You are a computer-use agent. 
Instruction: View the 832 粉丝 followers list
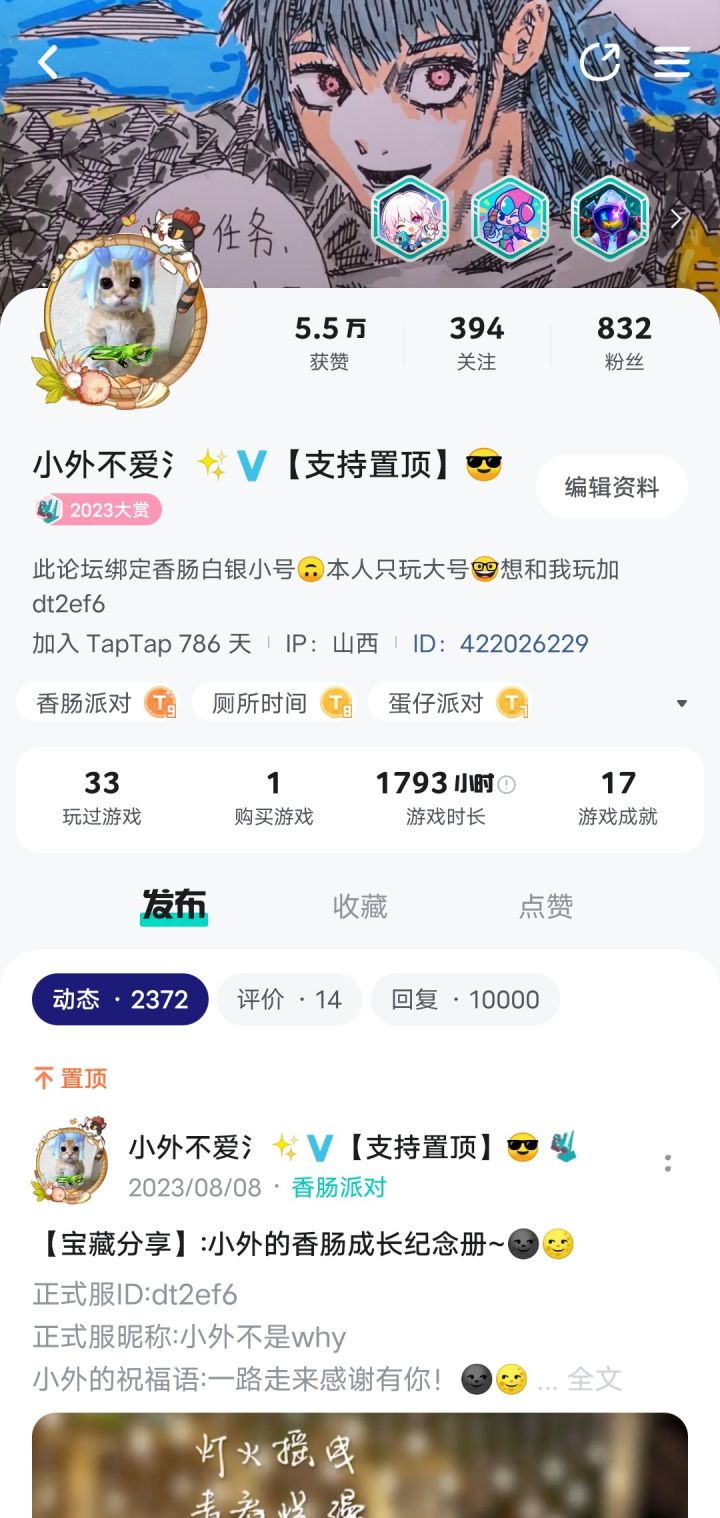pos(624,343)
